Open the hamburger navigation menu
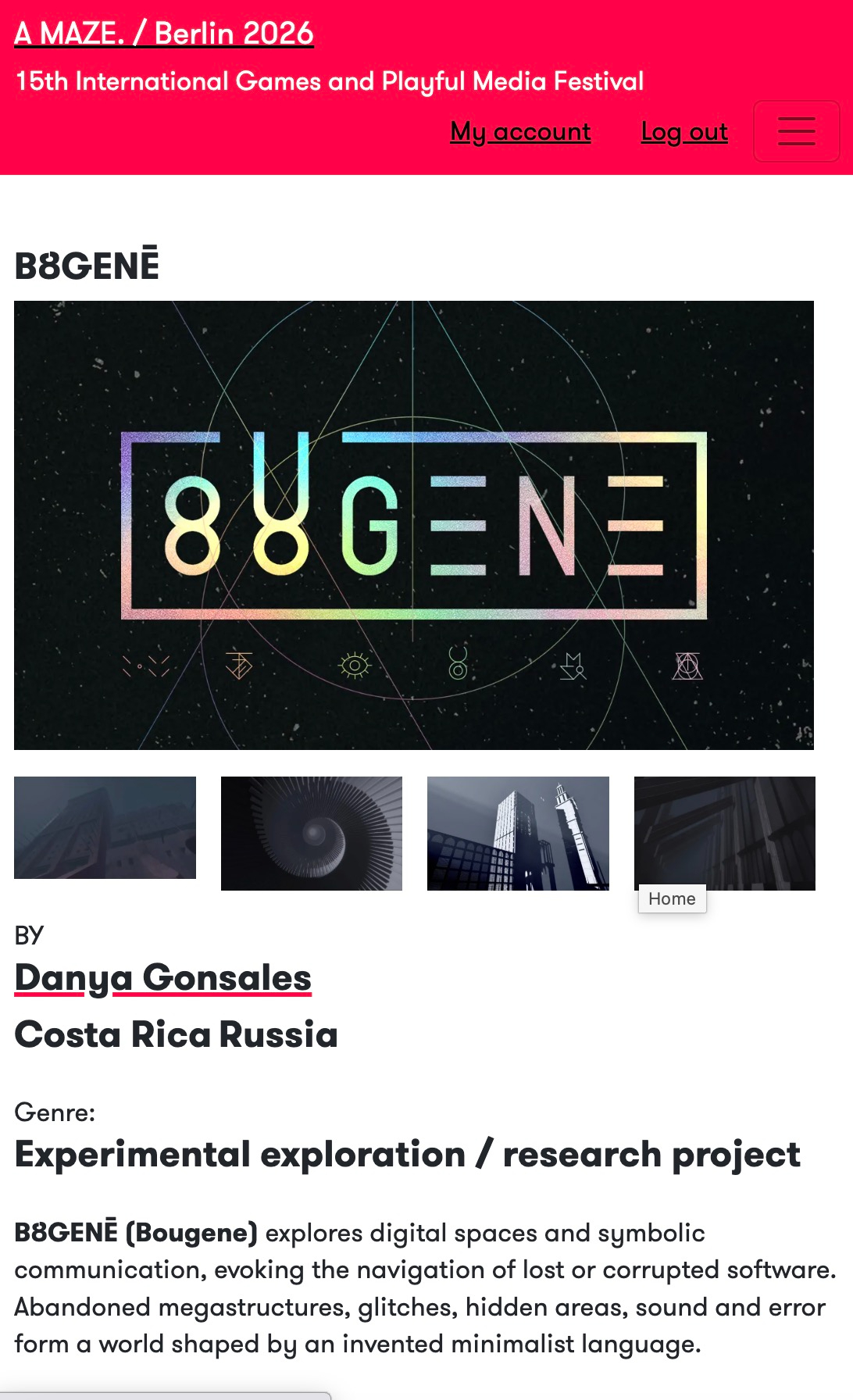 coord(796,131)
